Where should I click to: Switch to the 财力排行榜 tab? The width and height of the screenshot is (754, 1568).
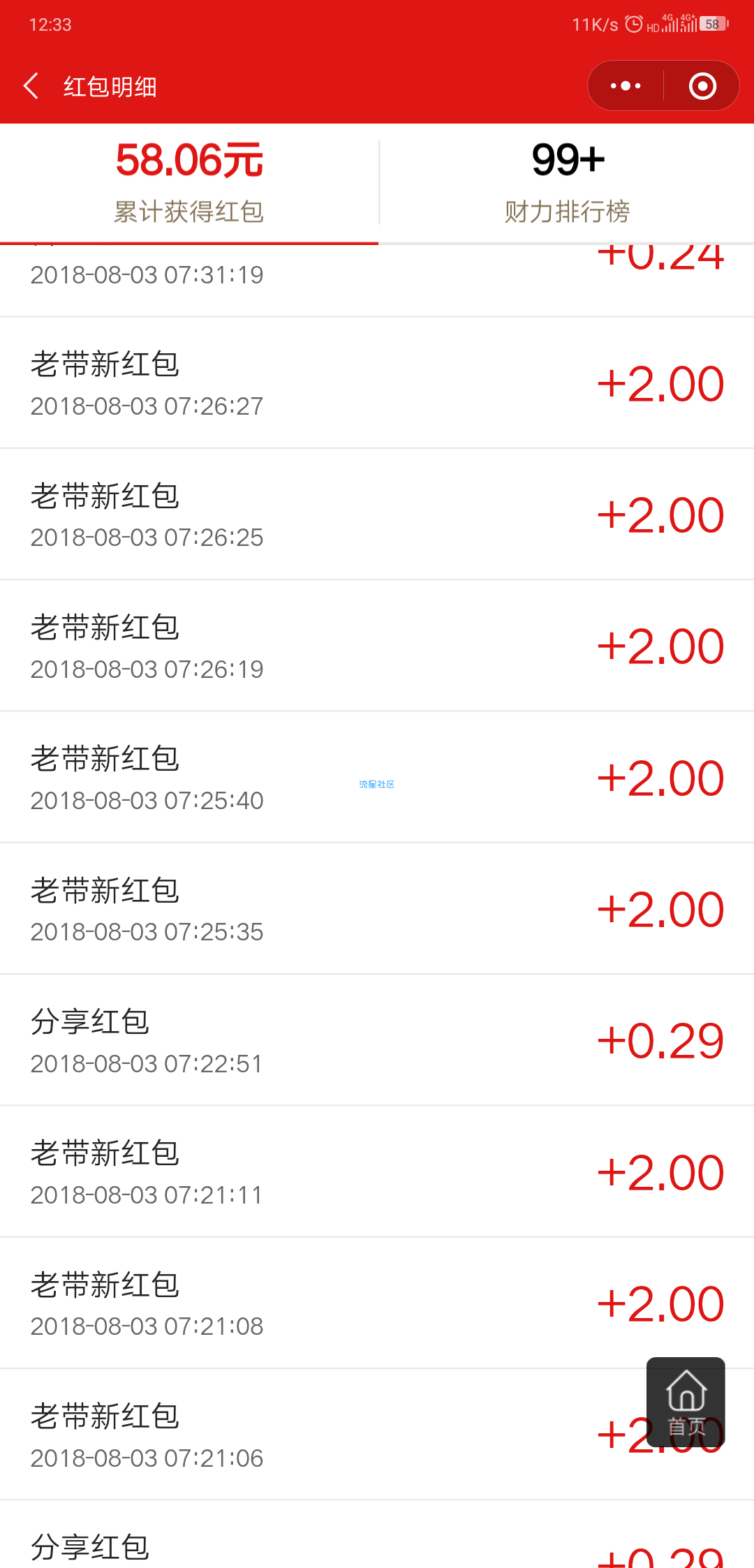567,183
